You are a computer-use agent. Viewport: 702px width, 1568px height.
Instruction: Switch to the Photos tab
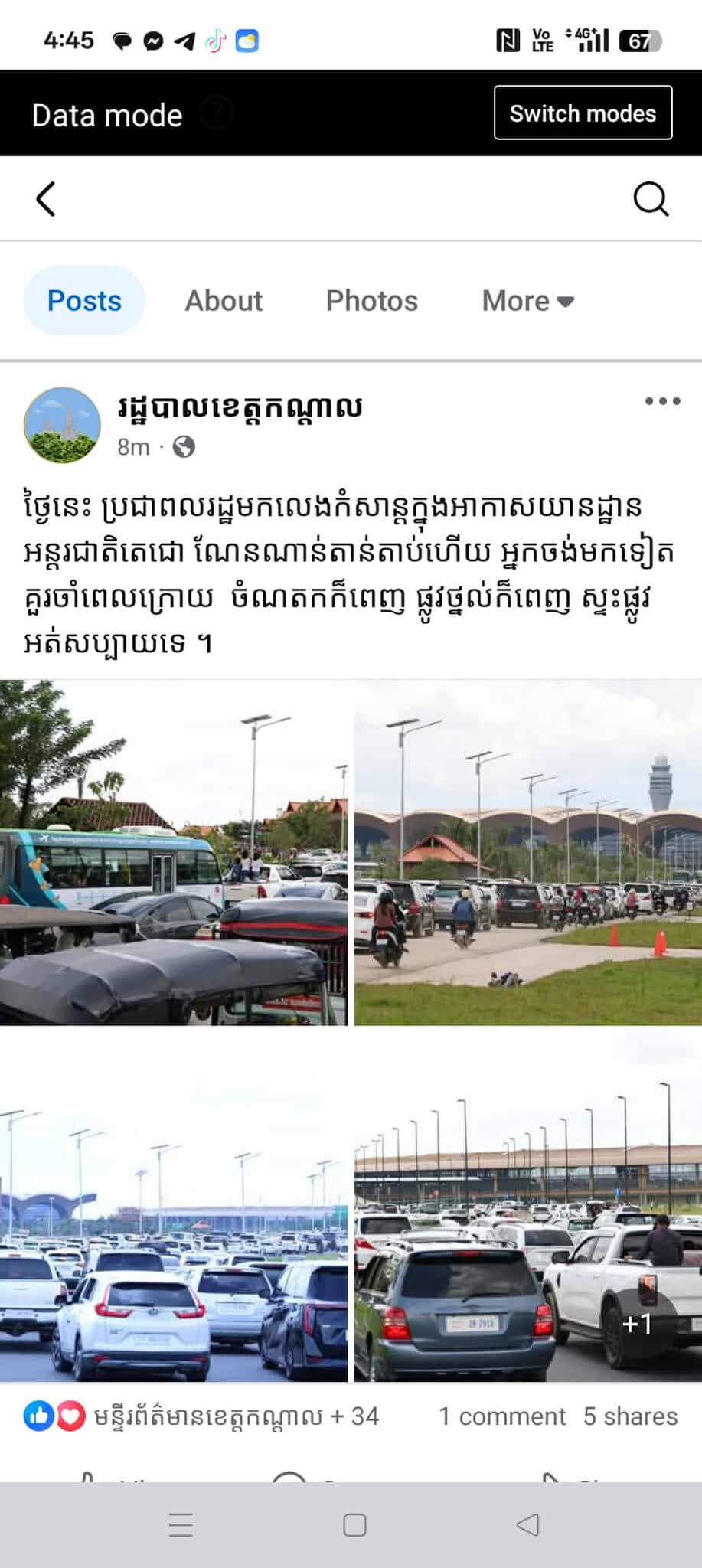(372, 301)
